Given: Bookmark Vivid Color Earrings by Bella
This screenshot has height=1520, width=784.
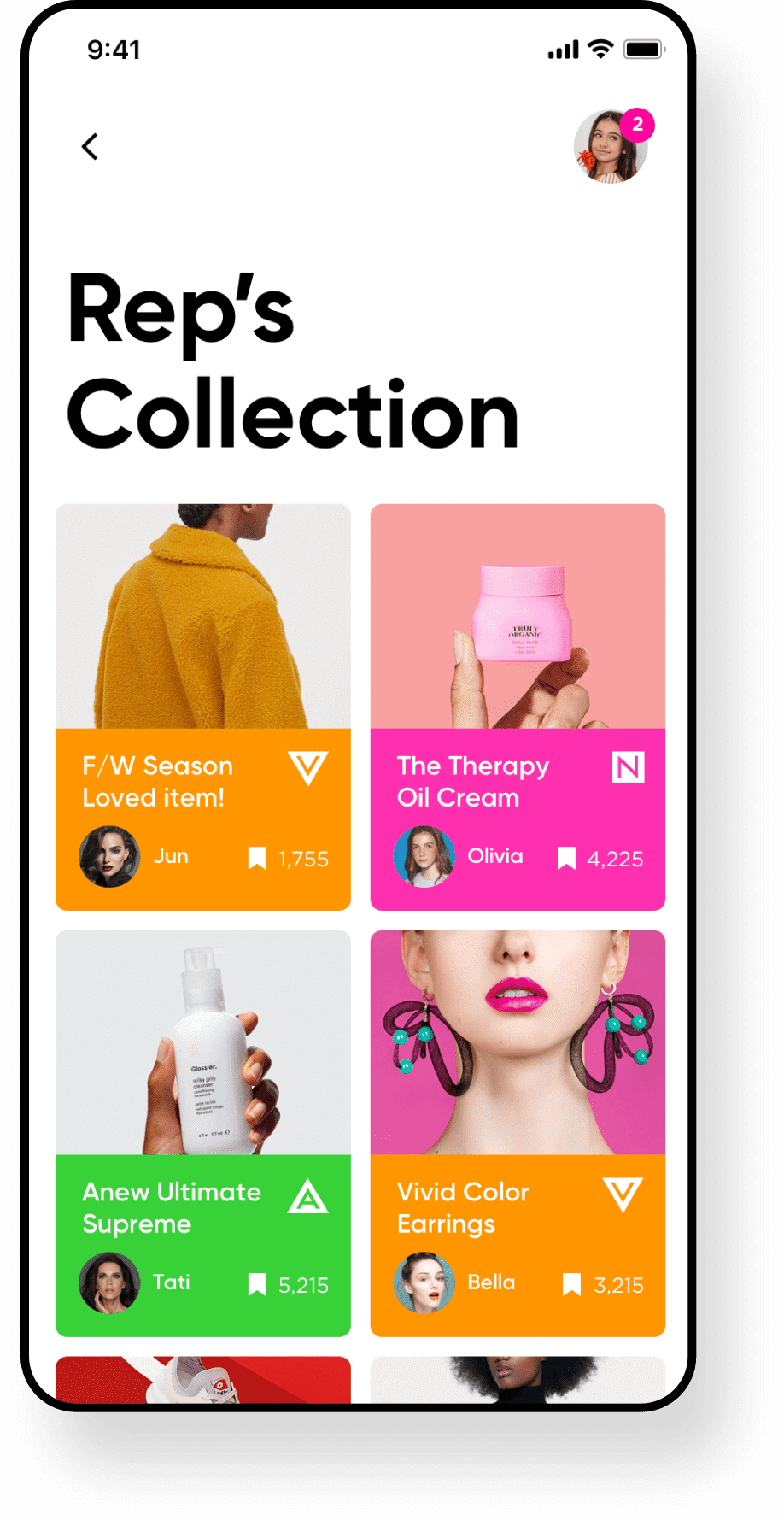Looking at the screenshot, I should pyautogui.click(x=572, y=1285).
